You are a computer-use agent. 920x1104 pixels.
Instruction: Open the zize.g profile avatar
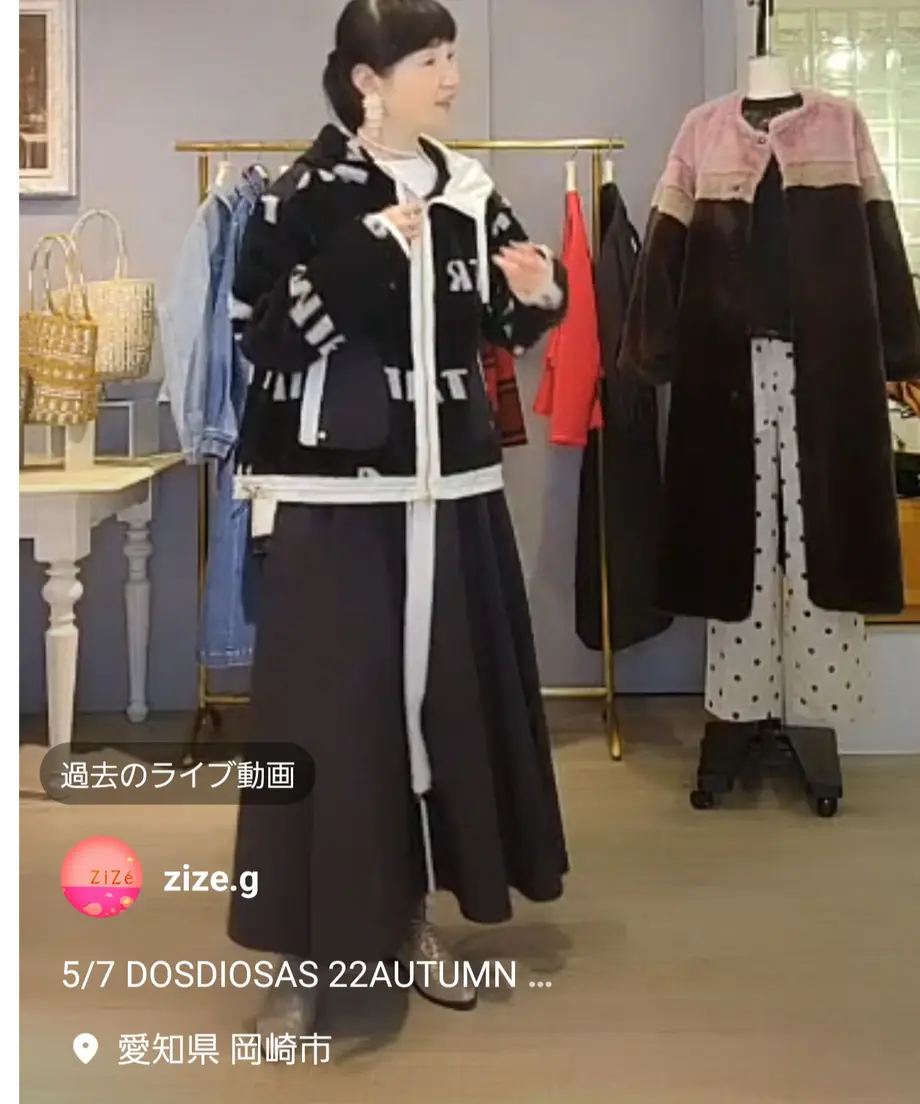(101, 877)
